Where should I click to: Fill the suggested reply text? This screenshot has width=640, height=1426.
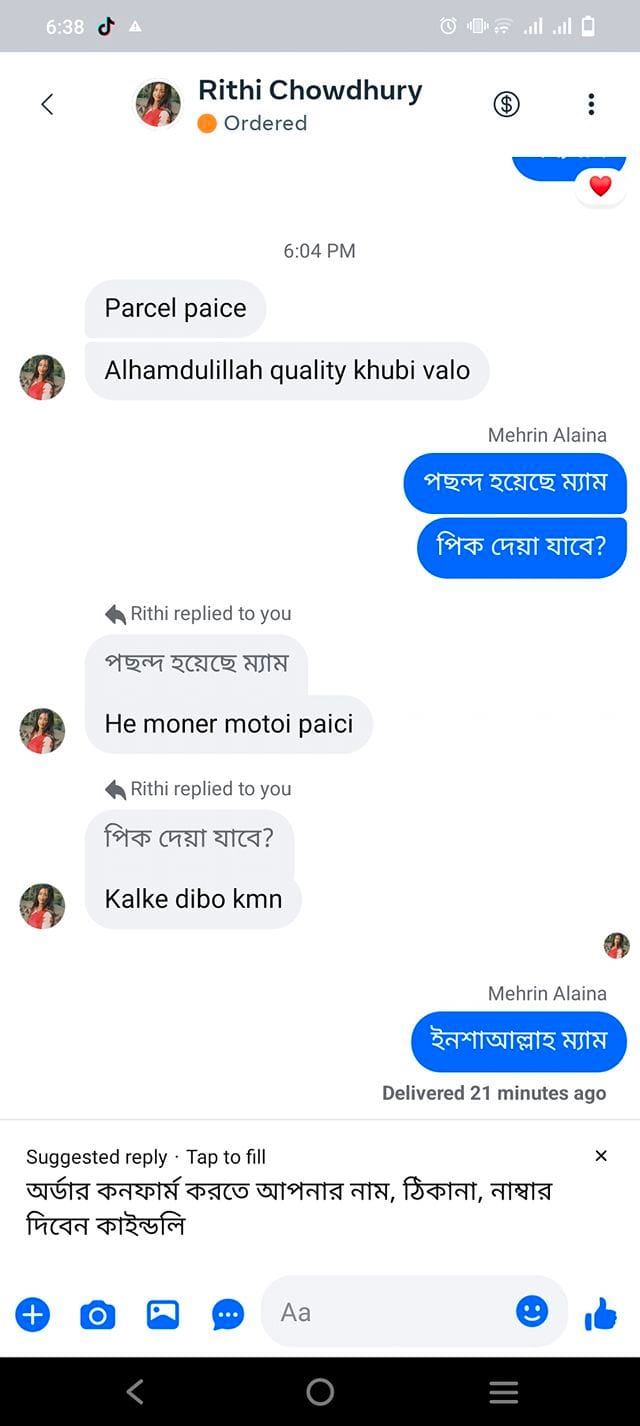click(289, 1207)
